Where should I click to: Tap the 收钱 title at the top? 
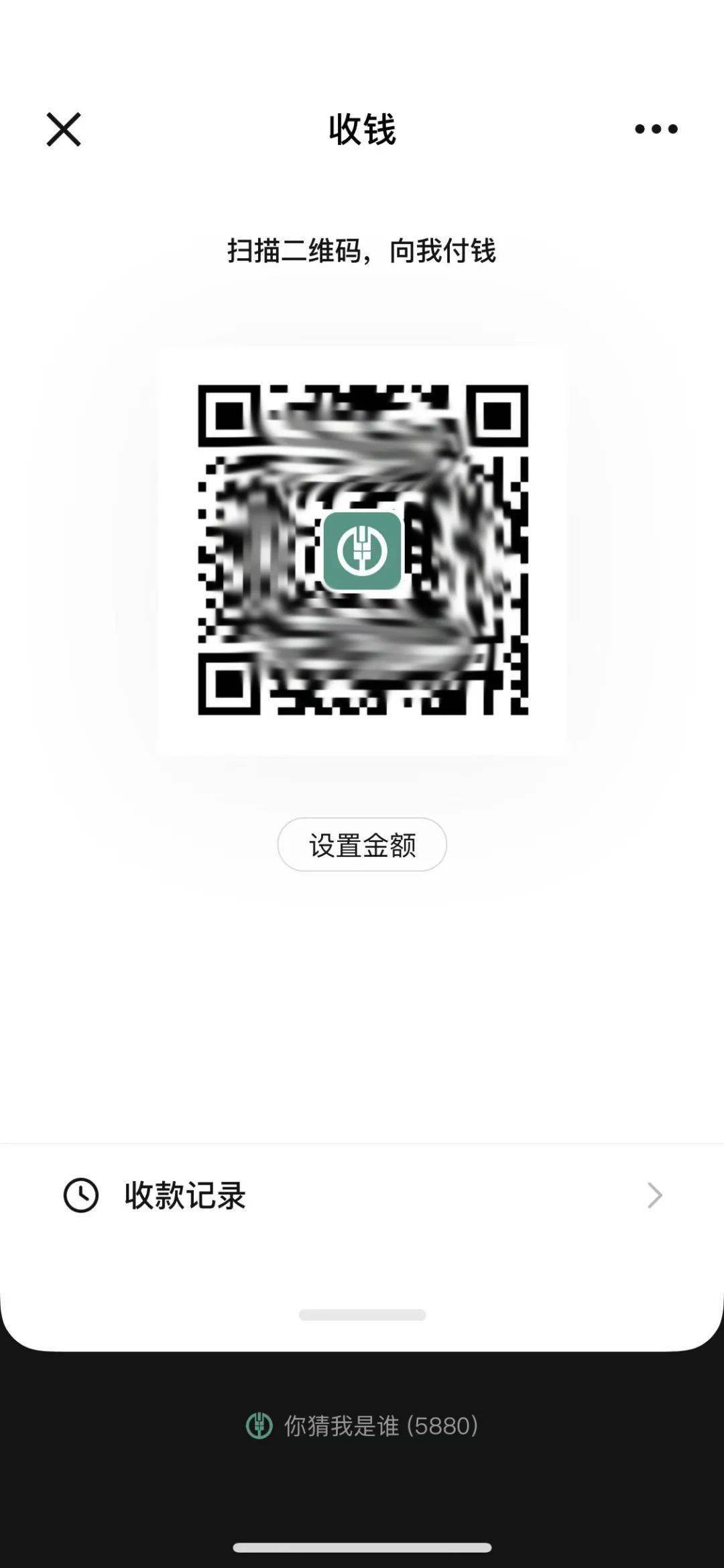point(362,129)
